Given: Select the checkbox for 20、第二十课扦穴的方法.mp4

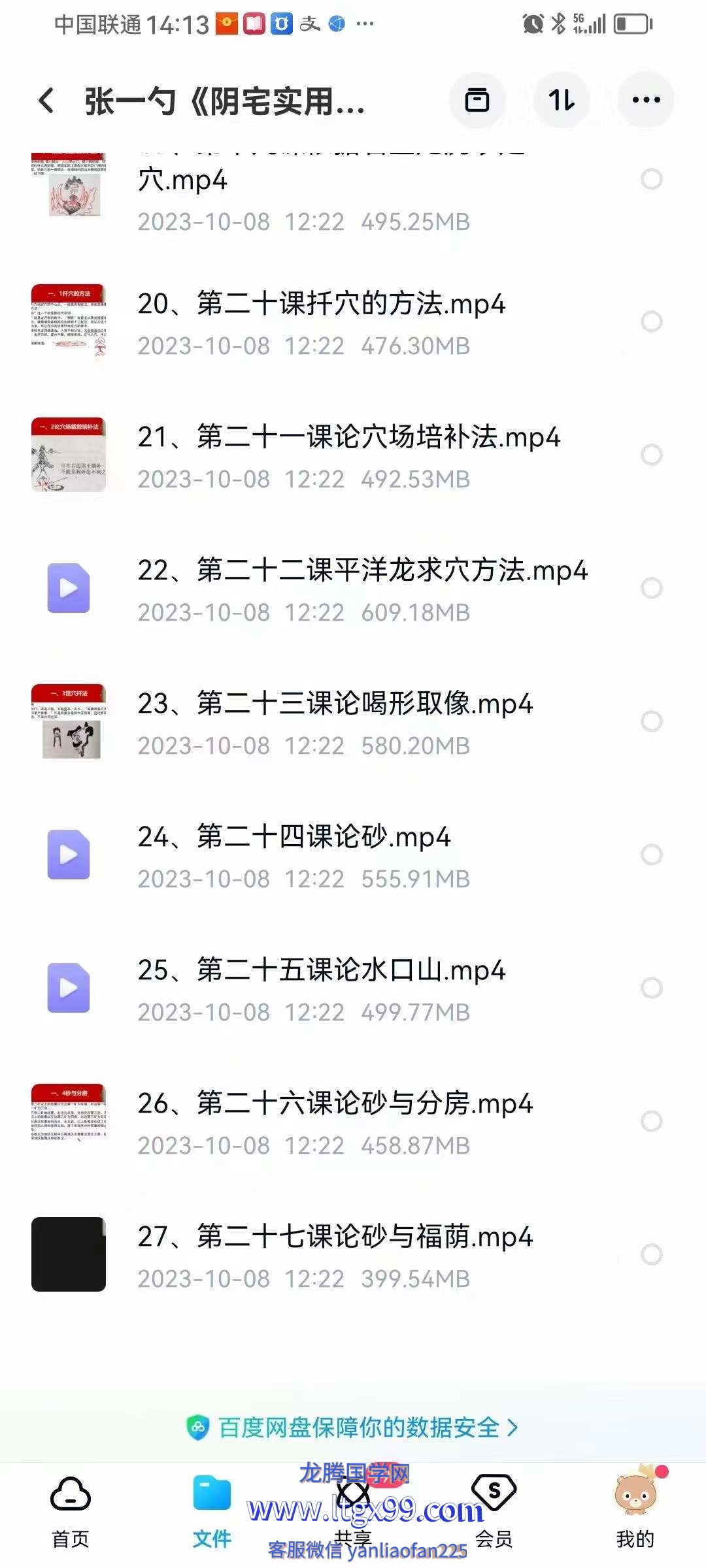Looking at the screenshot, I should (x=651, y=321).
